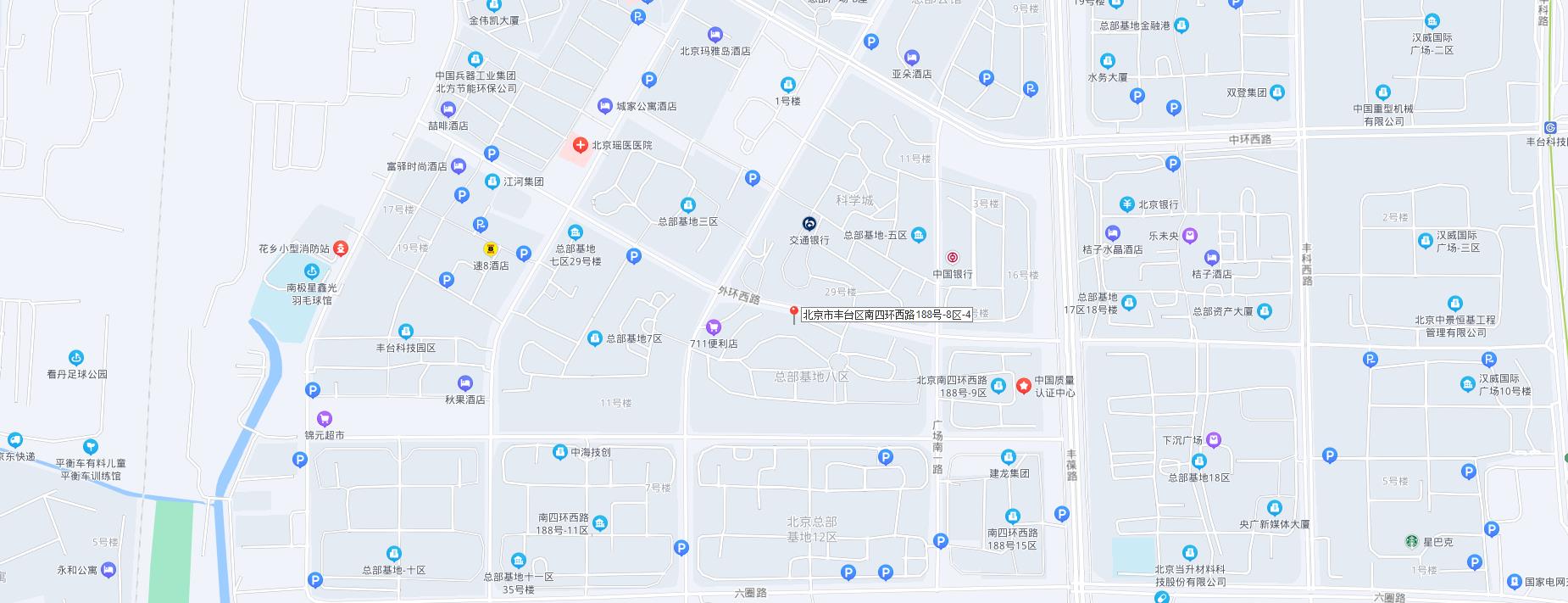Tap the 中国银行 marker
The width and height of the screenshot is (1568, 603).
[x=952, y=258]
